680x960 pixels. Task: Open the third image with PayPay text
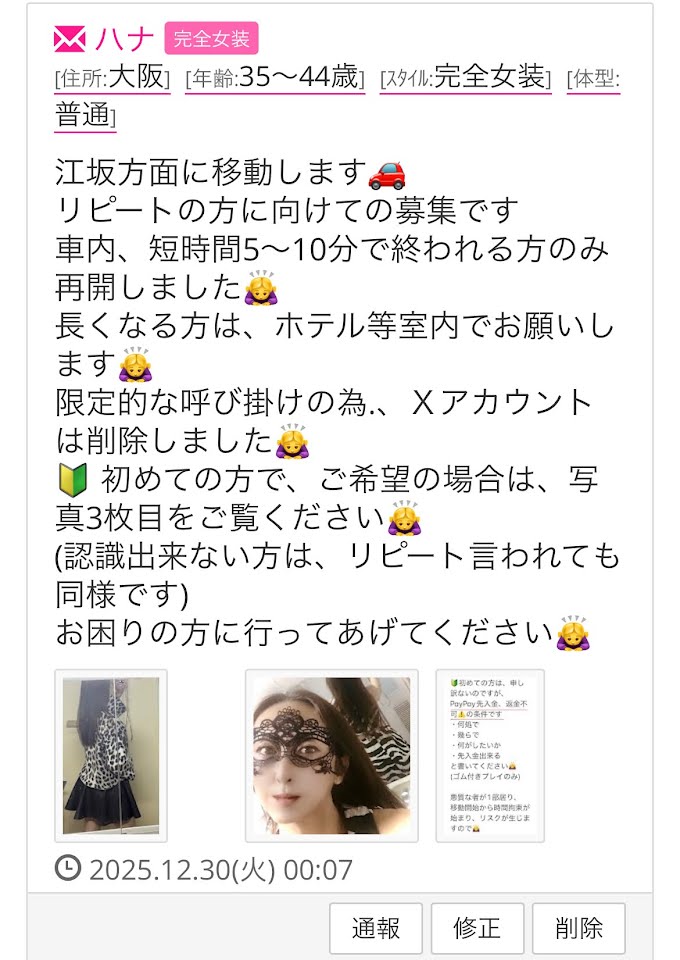(x=490, y=755)
